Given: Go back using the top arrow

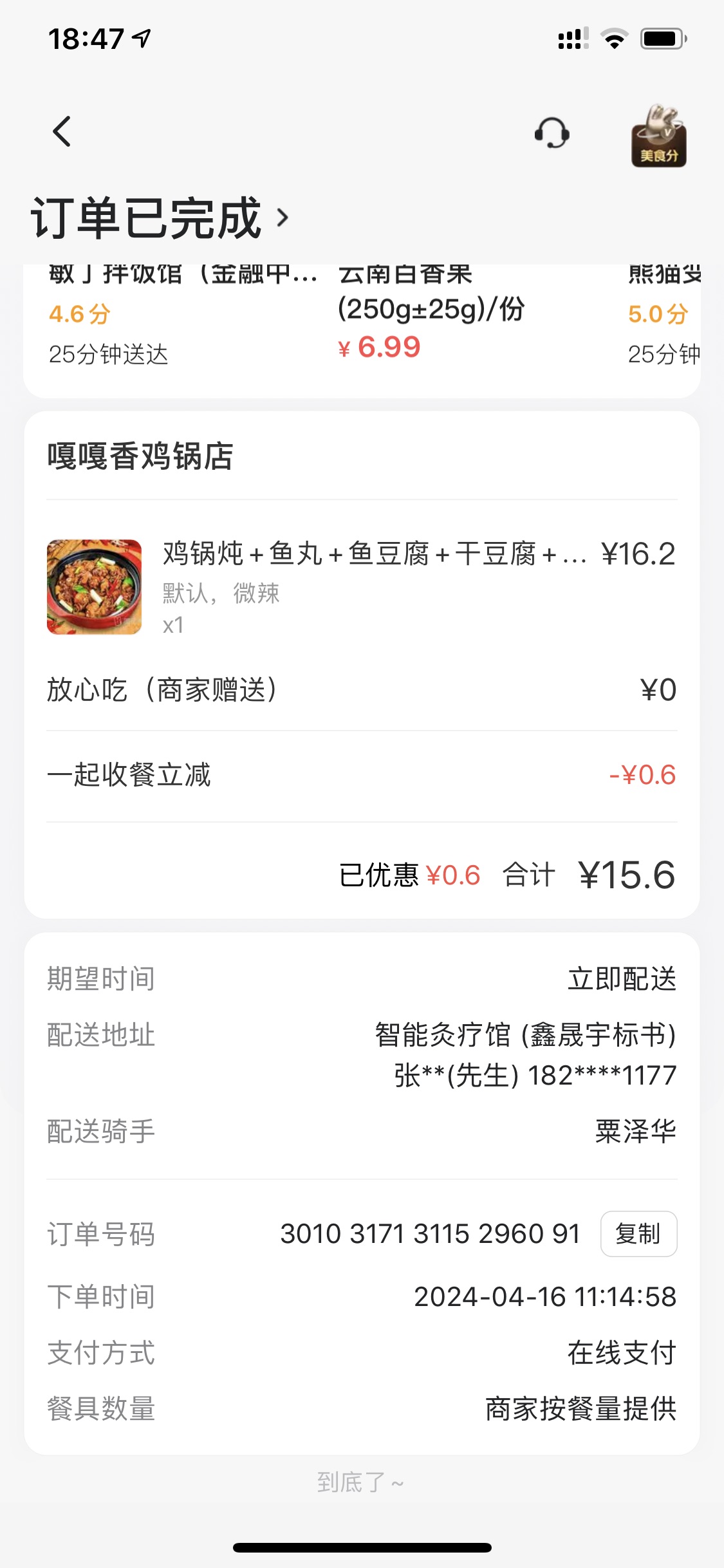Looking at the screenshot, I should tap(62, 132).
